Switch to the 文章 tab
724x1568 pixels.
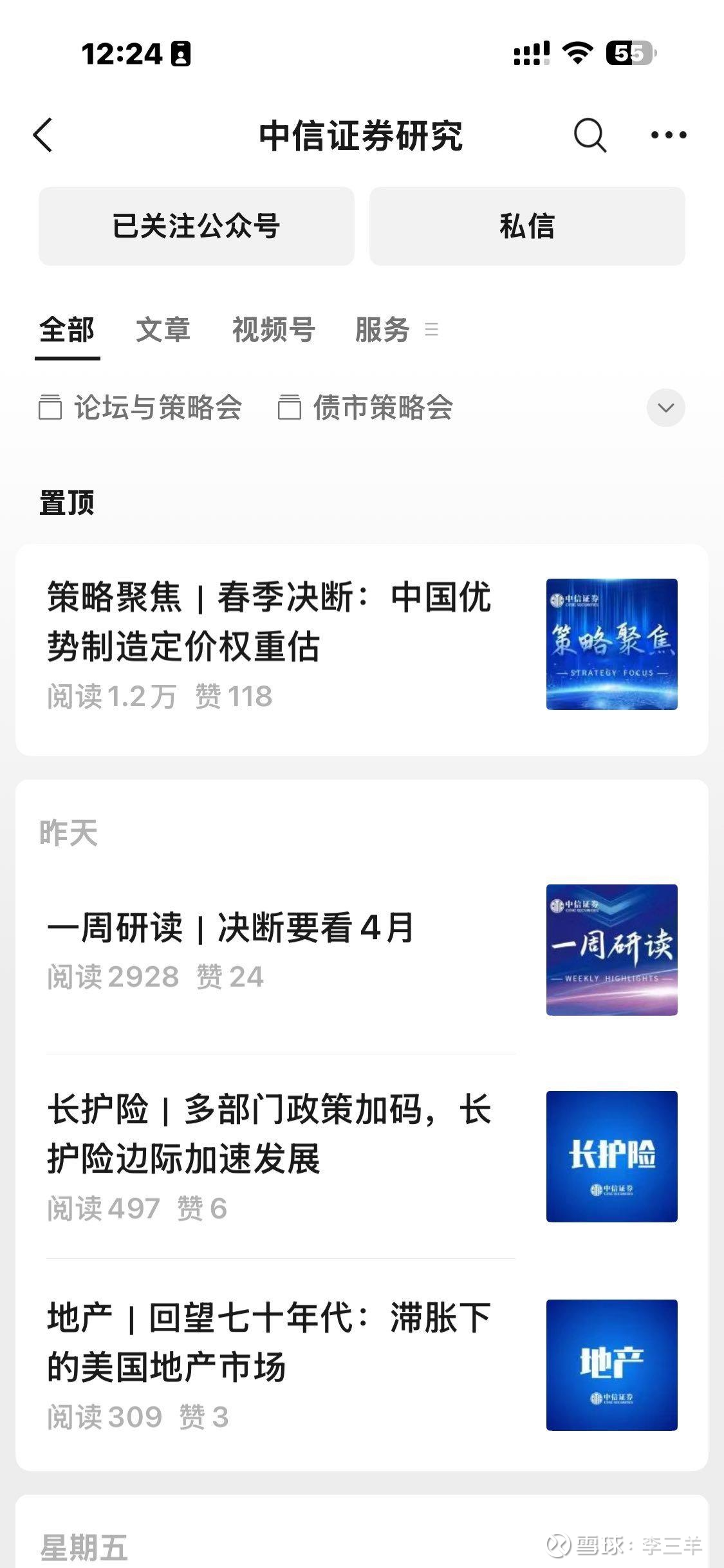[163, 330]
